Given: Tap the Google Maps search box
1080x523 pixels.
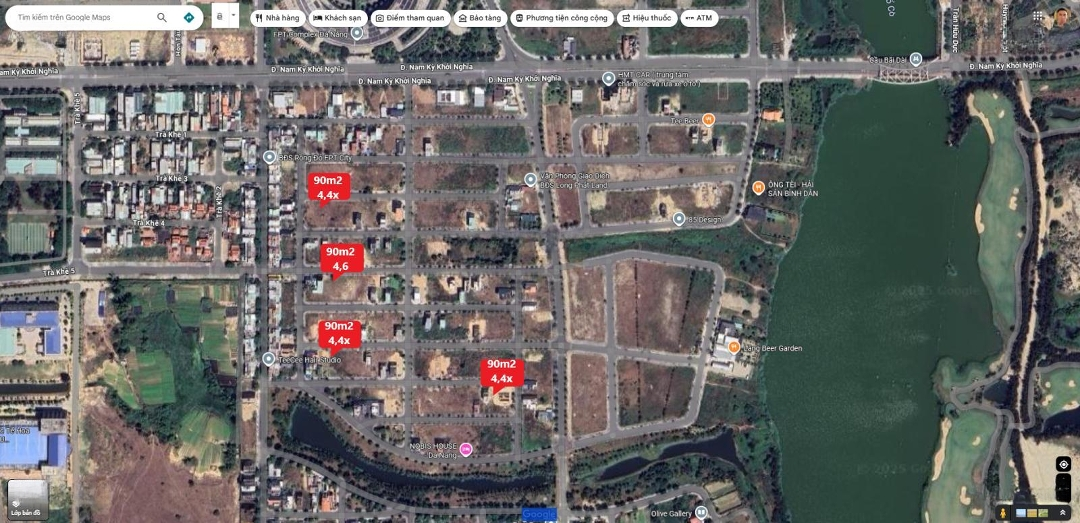Looking at the screenshot, I should (80, 17).
